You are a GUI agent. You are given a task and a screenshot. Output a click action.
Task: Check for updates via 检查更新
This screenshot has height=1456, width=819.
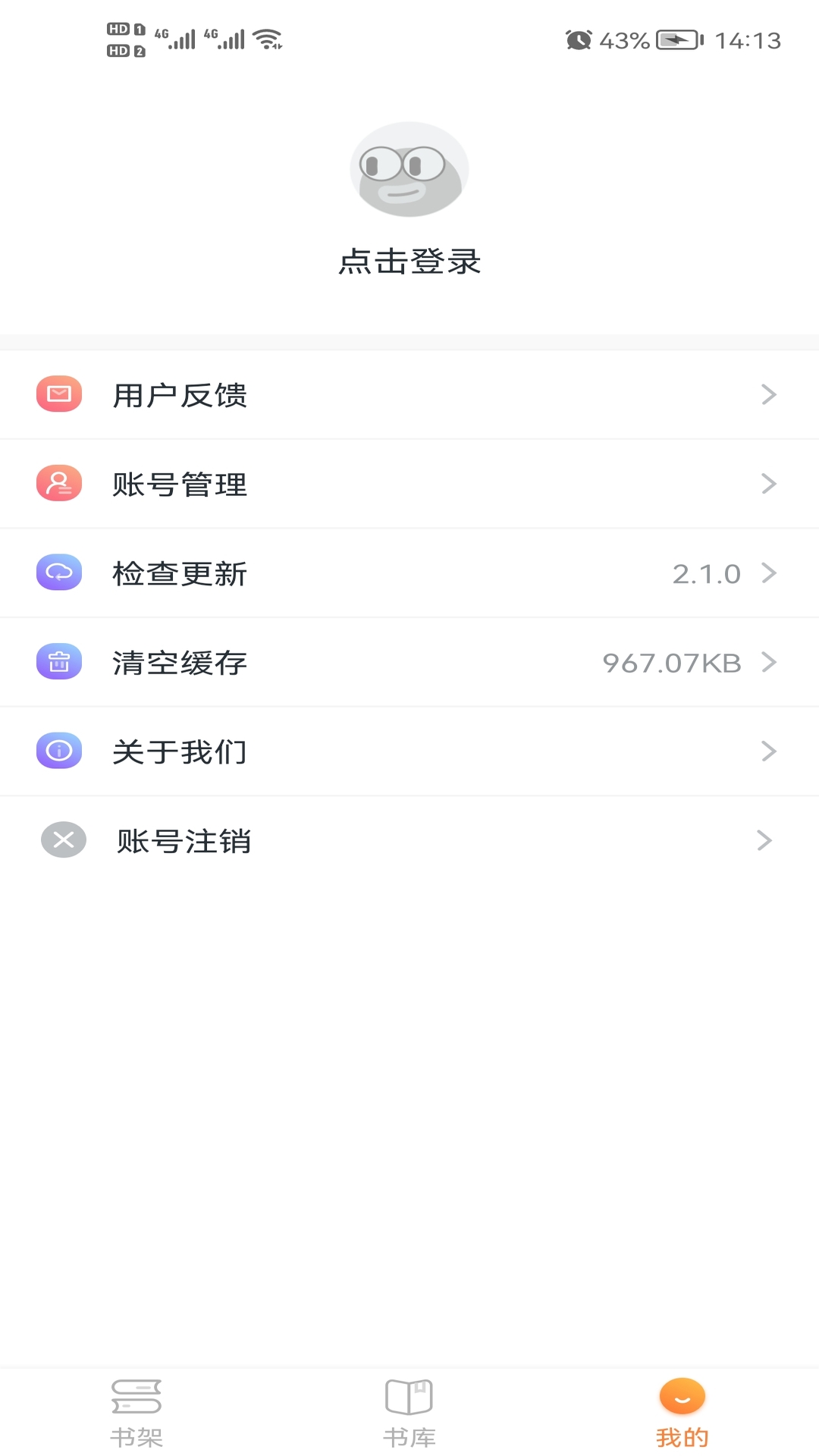409,573
